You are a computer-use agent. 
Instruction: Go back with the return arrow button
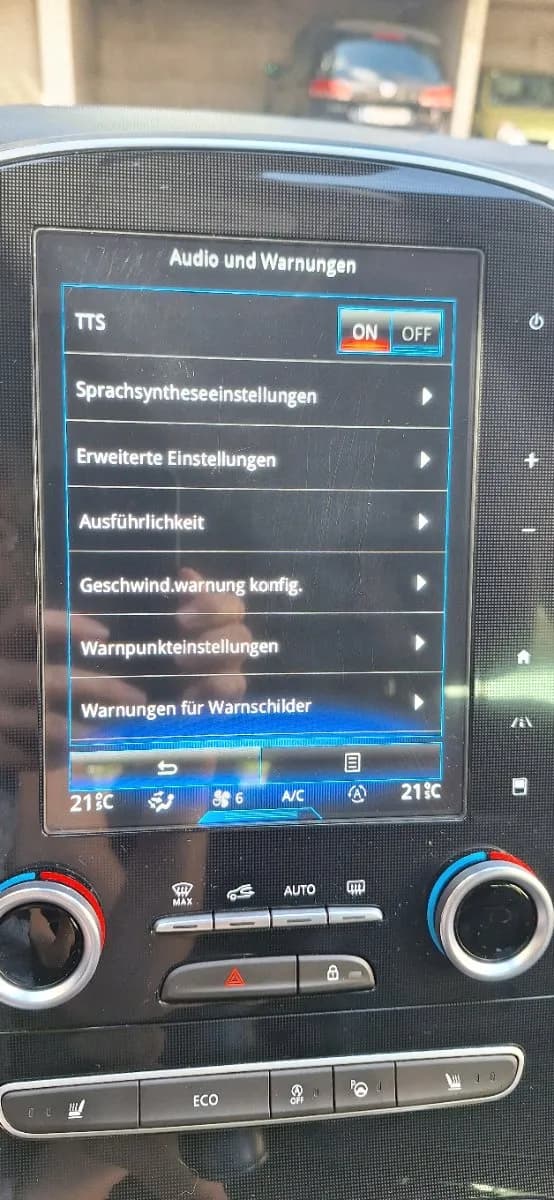click(166, 765)
